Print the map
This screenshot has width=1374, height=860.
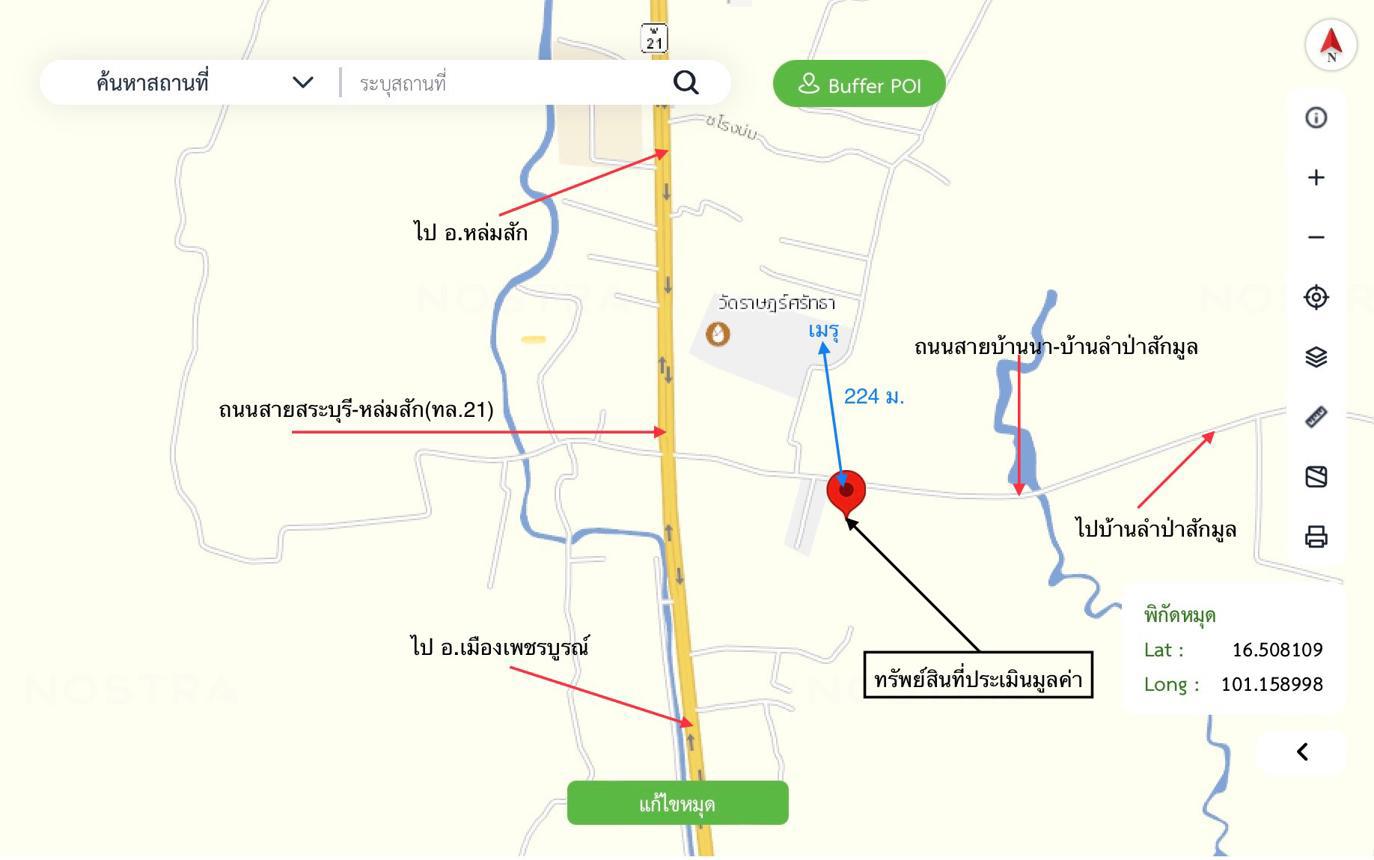[1316, 537]
